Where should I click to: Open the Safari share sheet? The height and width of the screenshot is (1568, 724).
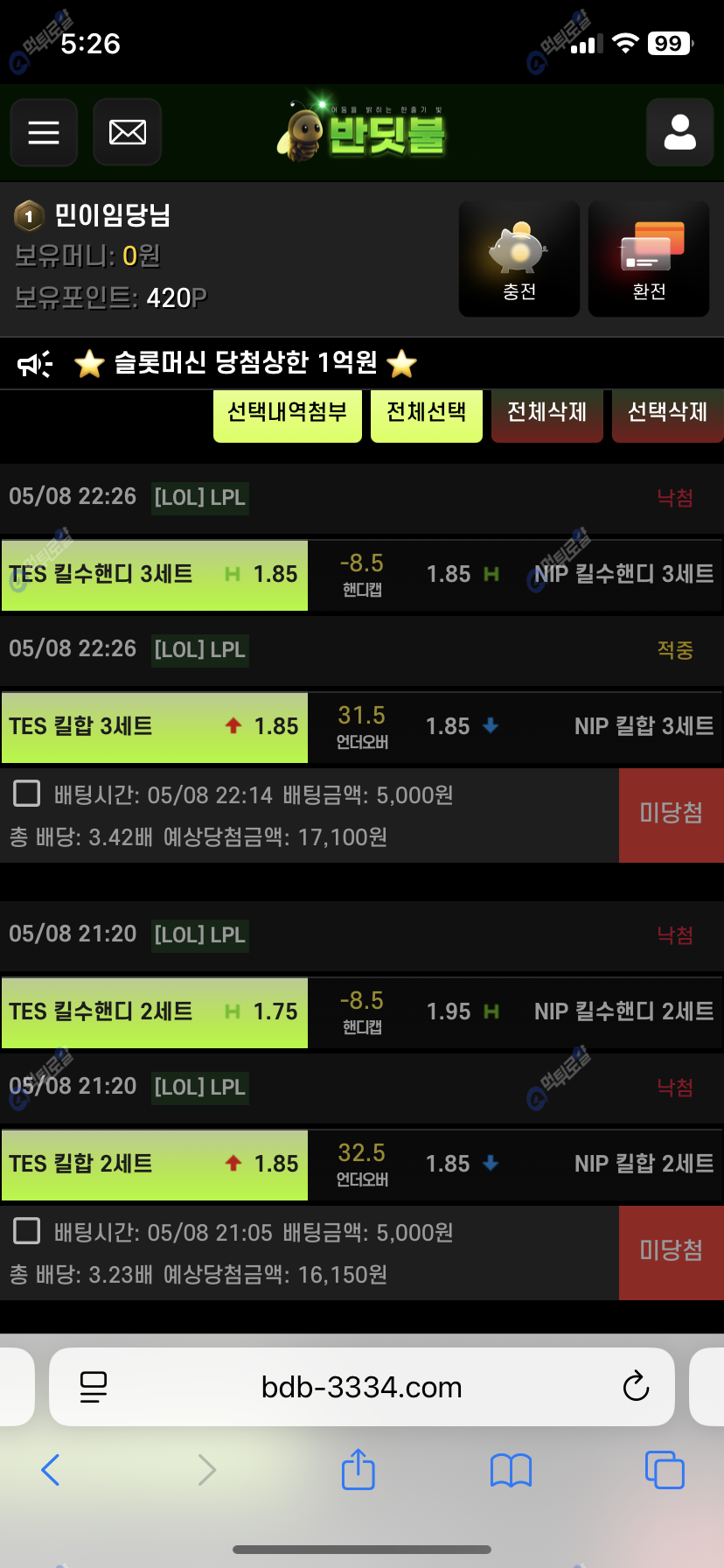pyautogui.click(x=358, y=1470)
